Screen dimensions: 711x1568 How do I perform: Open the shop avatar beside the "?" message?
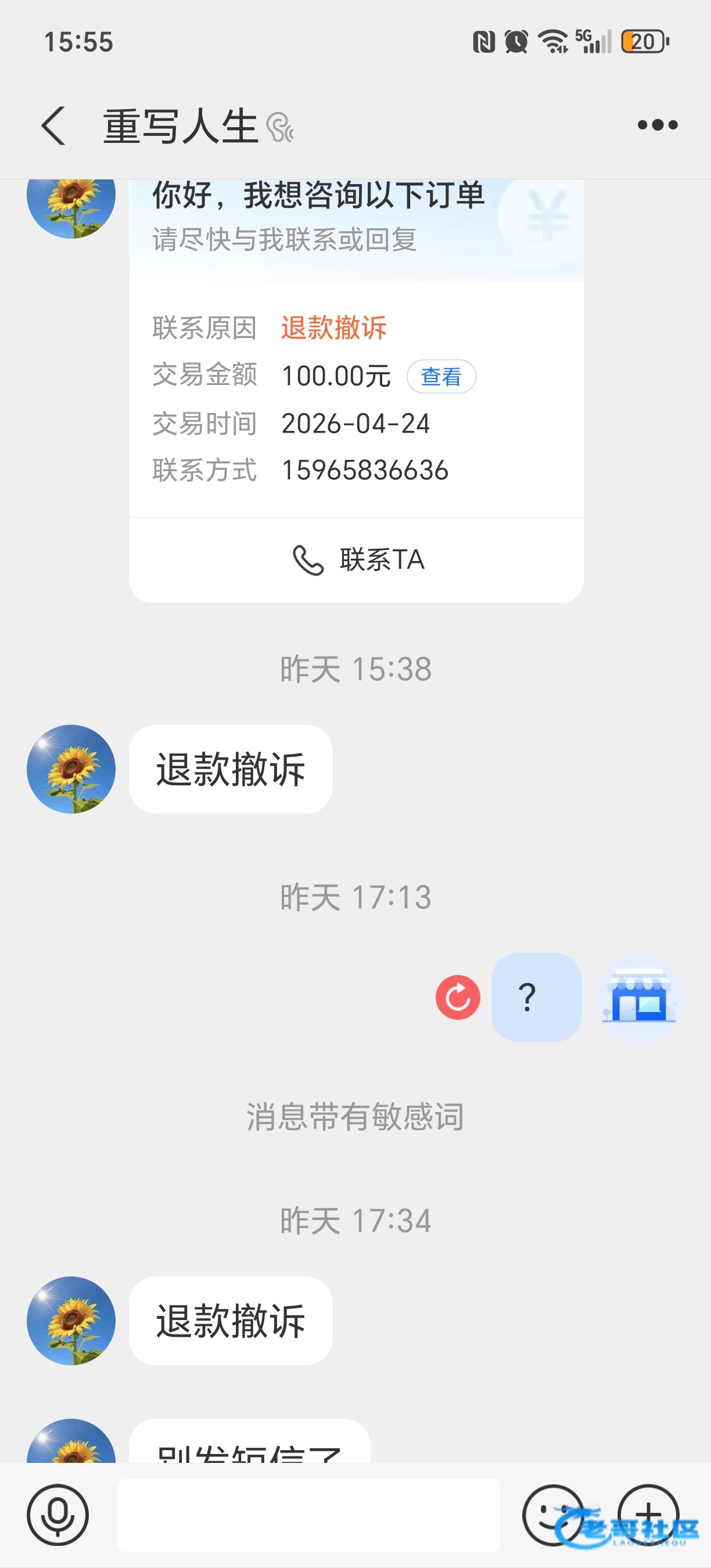pyautogui.click(x=639, y=997)
